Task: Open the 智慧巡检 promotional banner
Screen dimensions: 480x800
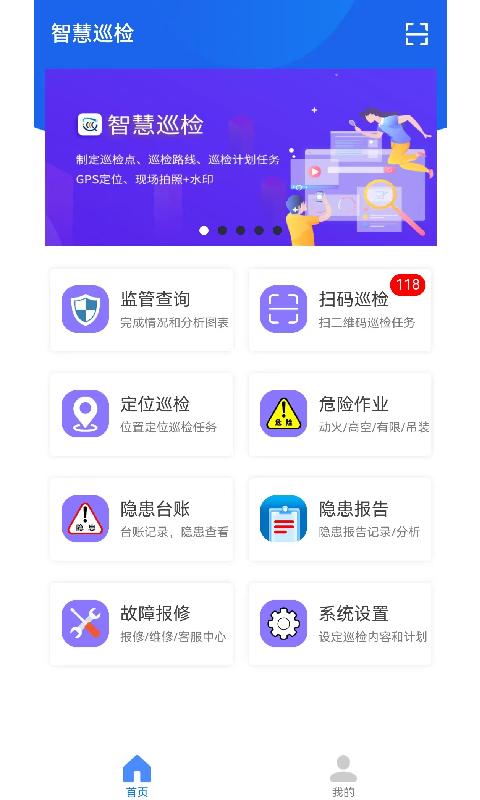Action: [x=241, y=157]
